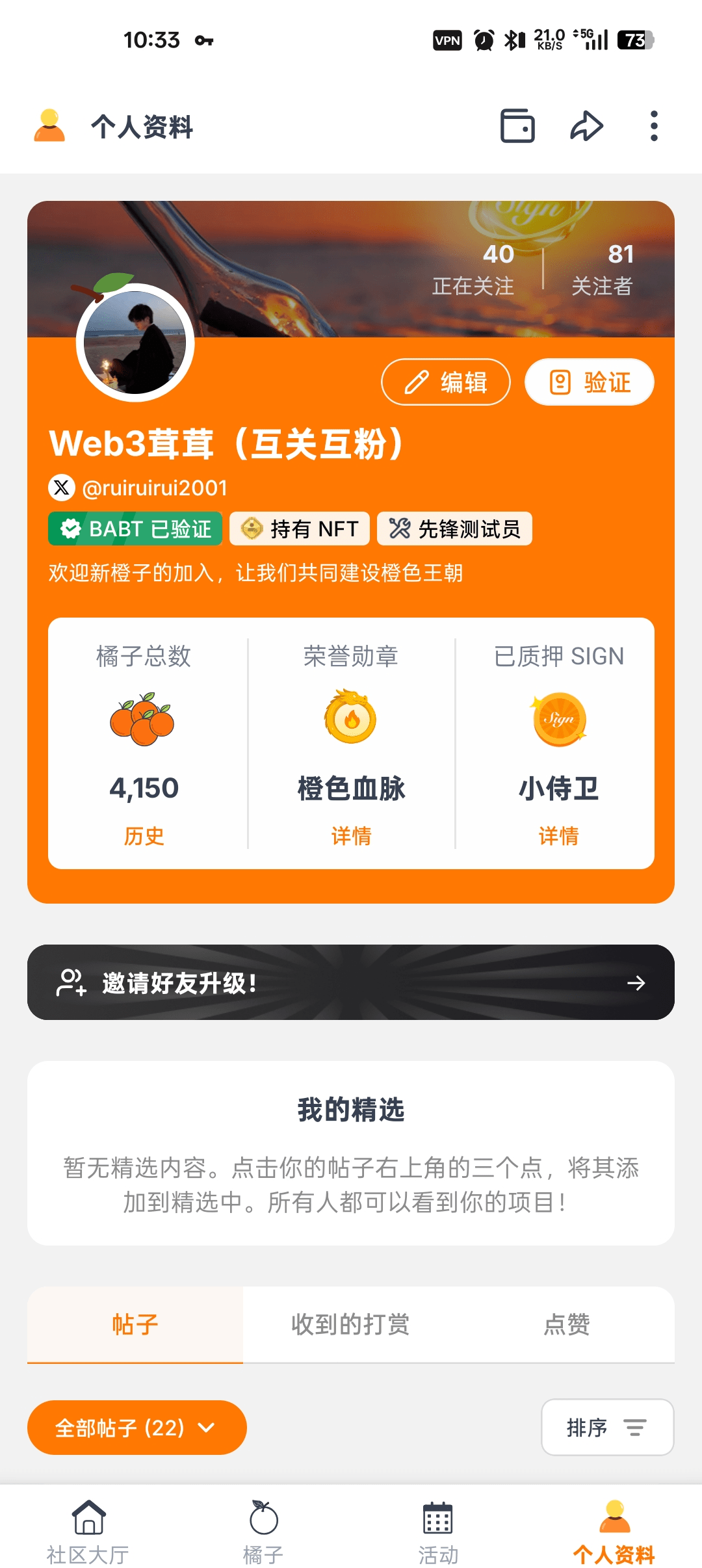702x1568 pixels.
Task: Expand the 全部帖子 (22) dropdown
Action: 136,1428
